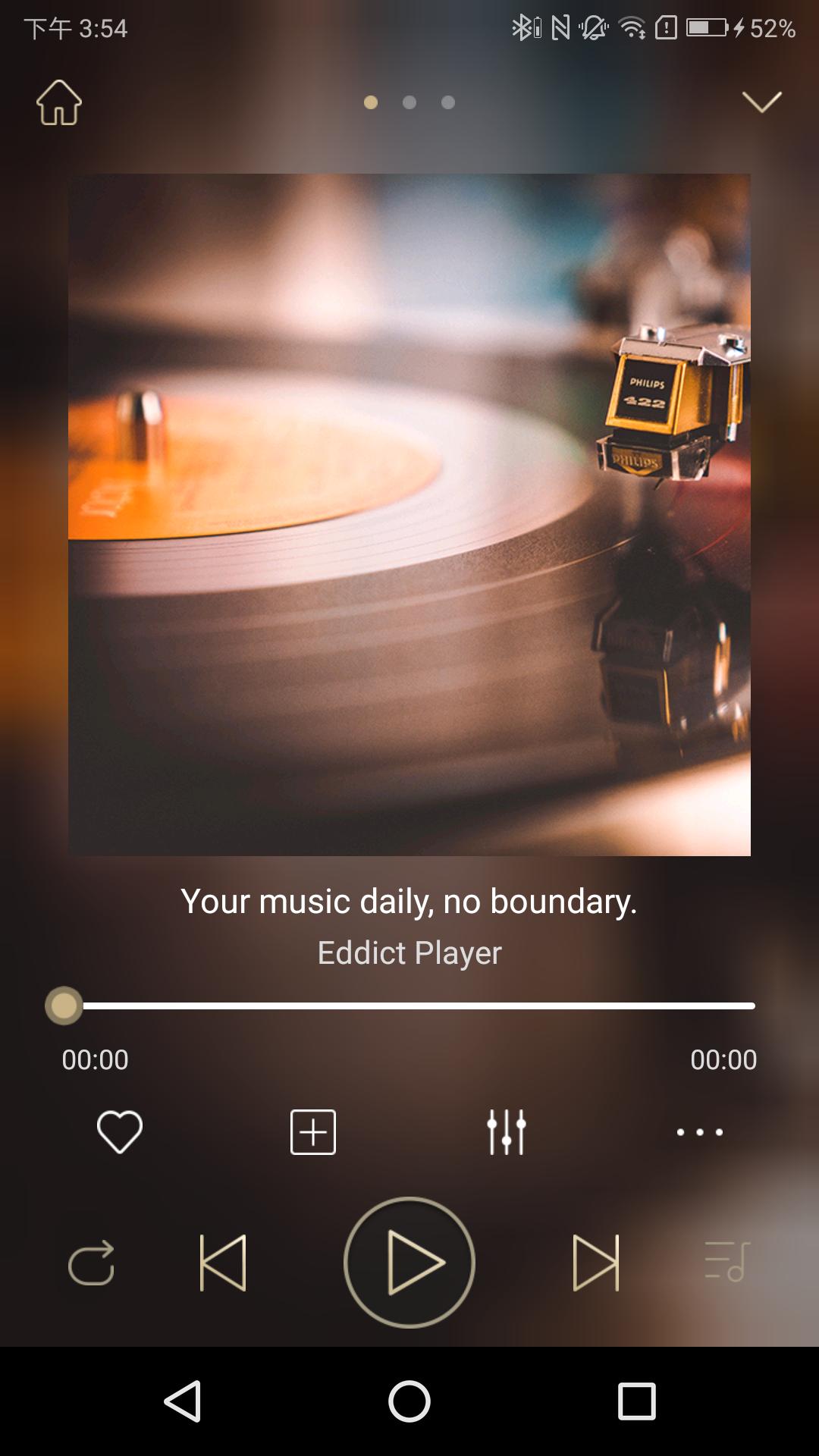The height and width of the screenshot is (1456, 819).
Task: Open the more options menu
Action: (x=699, y=1132)
